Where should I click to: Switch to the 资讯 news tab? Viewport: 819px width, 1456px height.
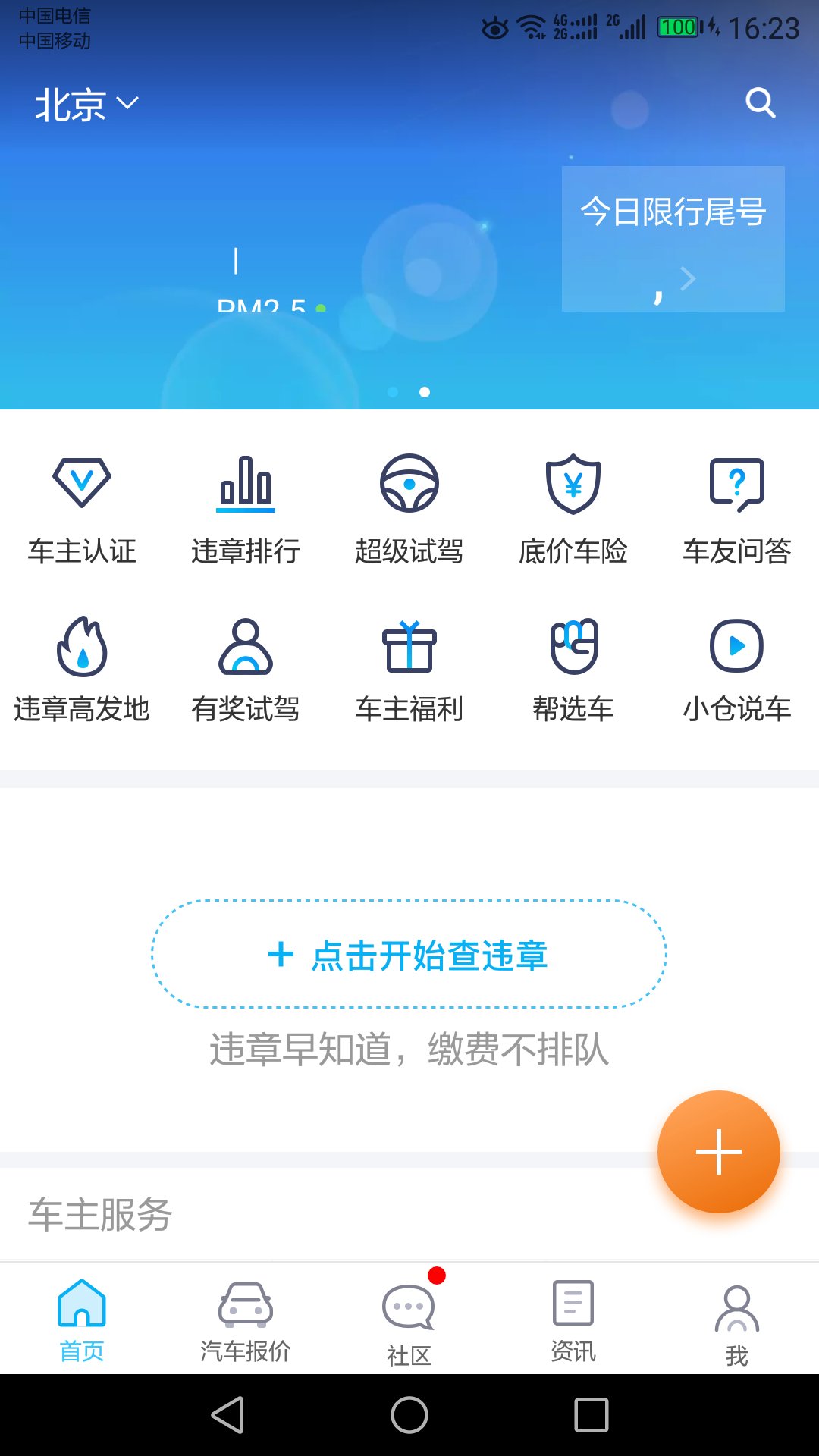point(573,1319)
